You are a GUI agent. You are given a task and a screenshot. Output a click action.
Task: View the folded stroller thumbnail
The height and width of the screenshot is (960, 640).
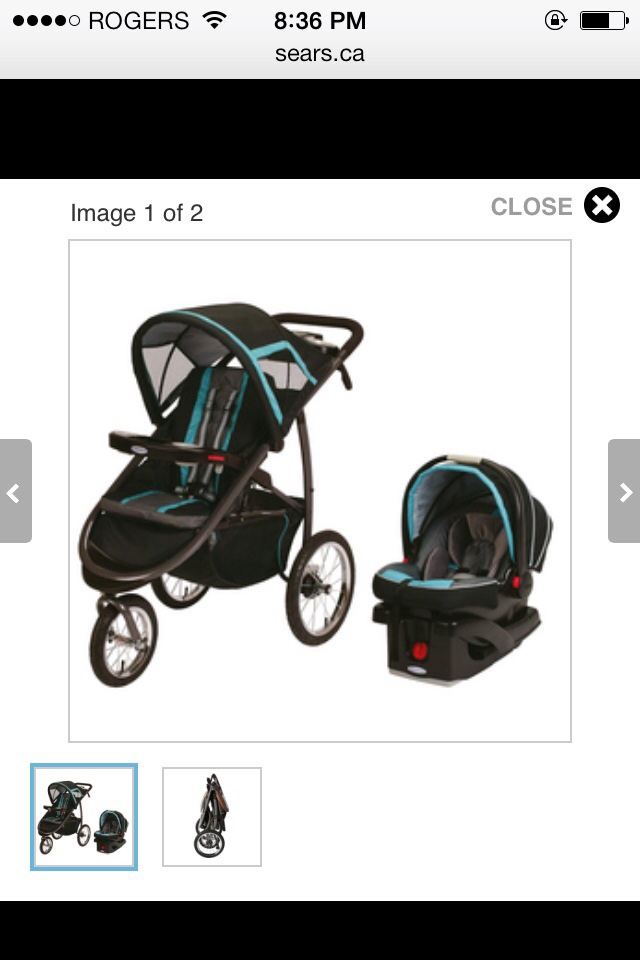click(212, 817)
